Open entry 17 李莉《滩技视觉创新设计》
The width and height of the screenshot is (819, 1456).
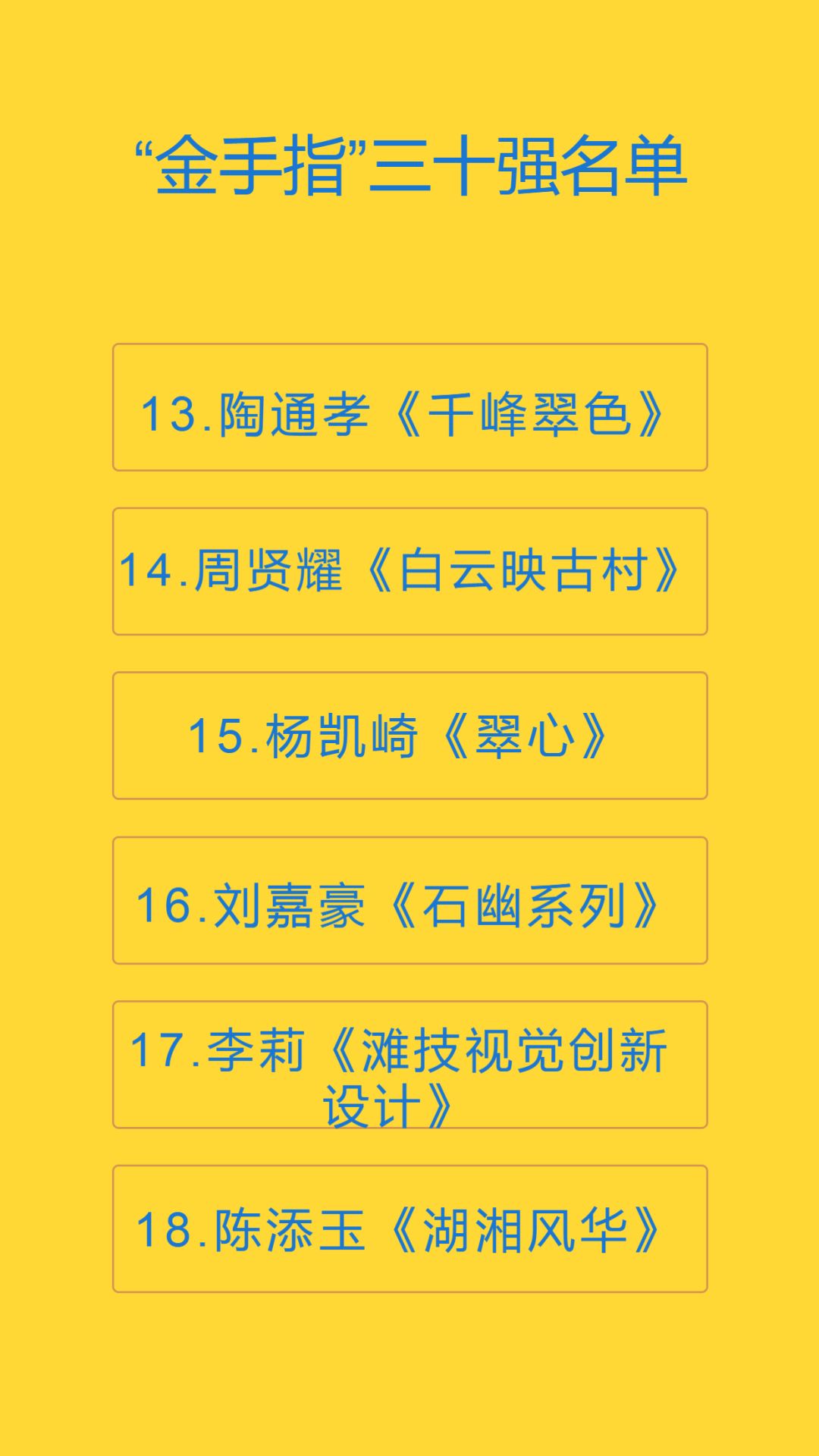(409, 1065)
